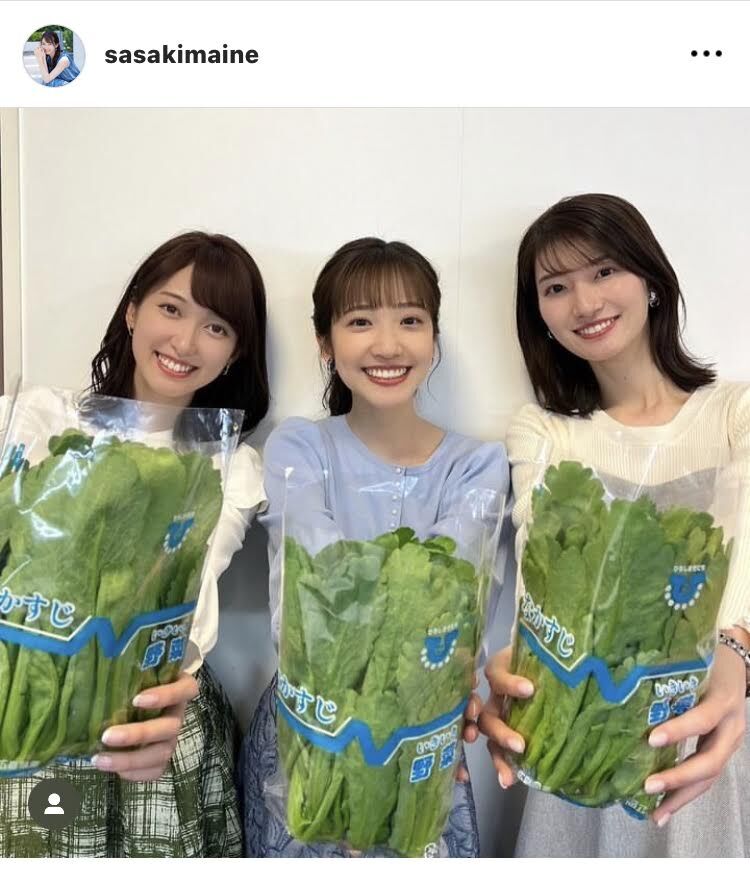Open the sasakimaine username link
This screenshot has width=750, height=880.
[x=182, y=55]
